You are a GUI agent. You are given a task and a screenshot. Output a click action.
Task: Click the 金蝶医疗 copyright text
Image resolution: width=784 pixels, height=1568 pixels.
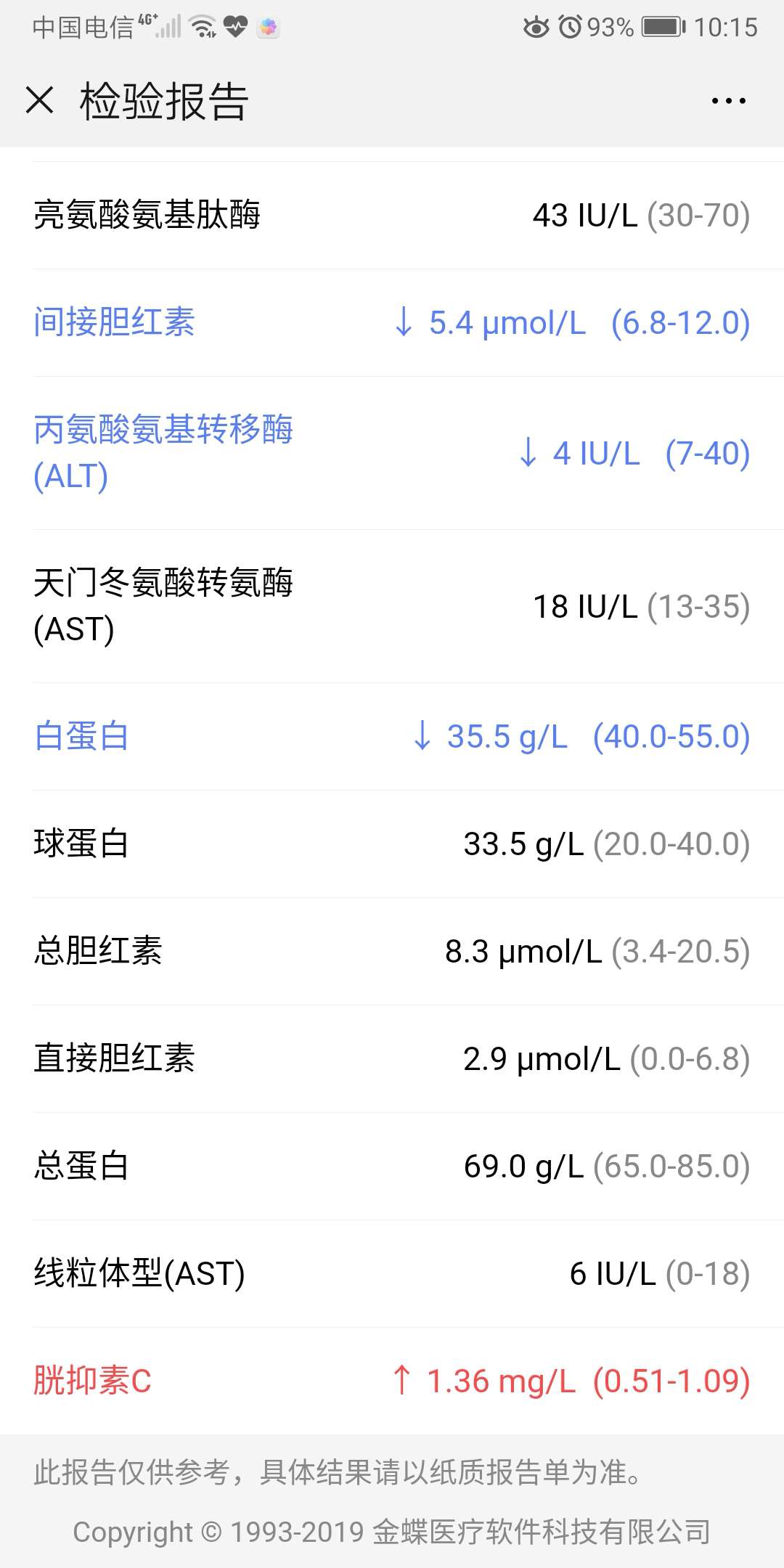[x=392, y=1532]
